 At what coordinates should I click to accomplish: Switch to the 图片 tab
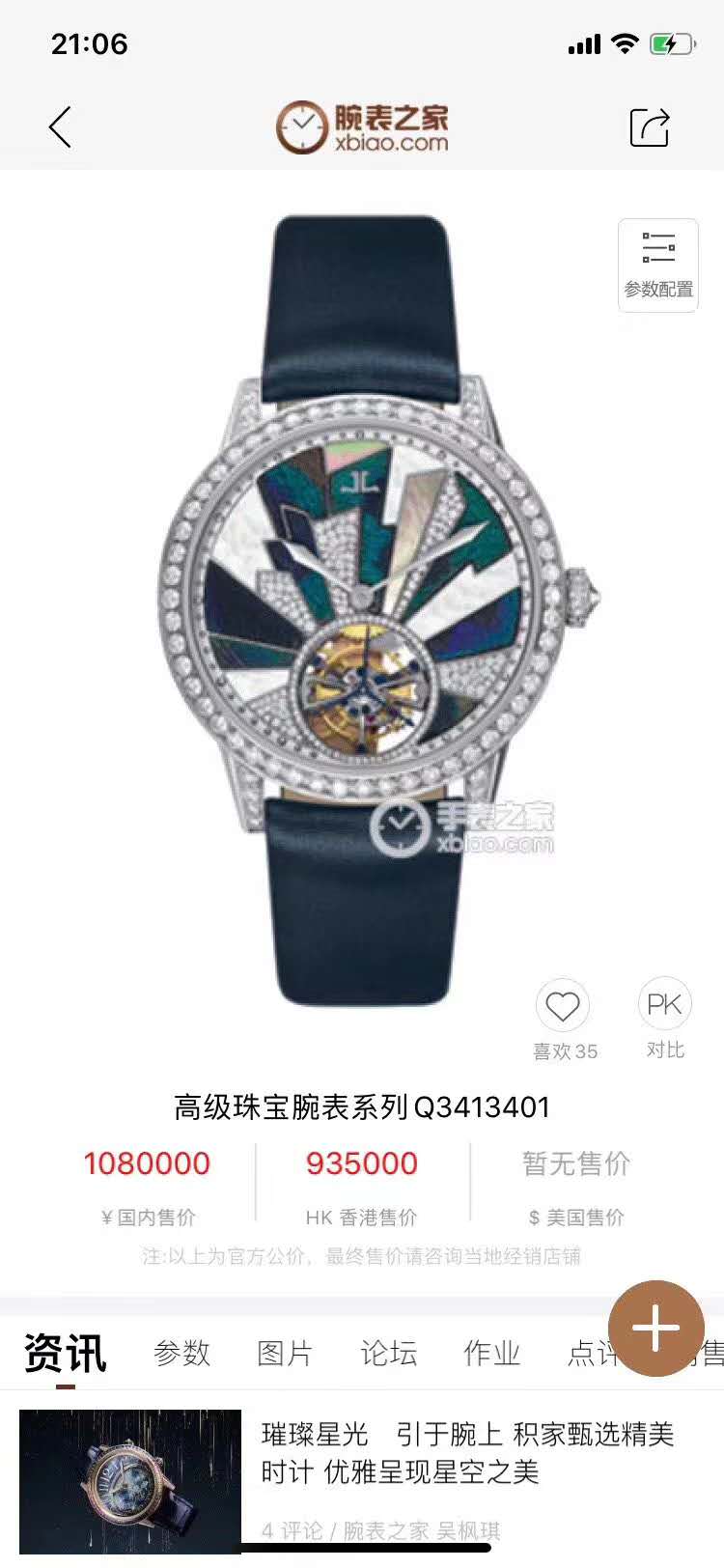[x=285, y=1353]
